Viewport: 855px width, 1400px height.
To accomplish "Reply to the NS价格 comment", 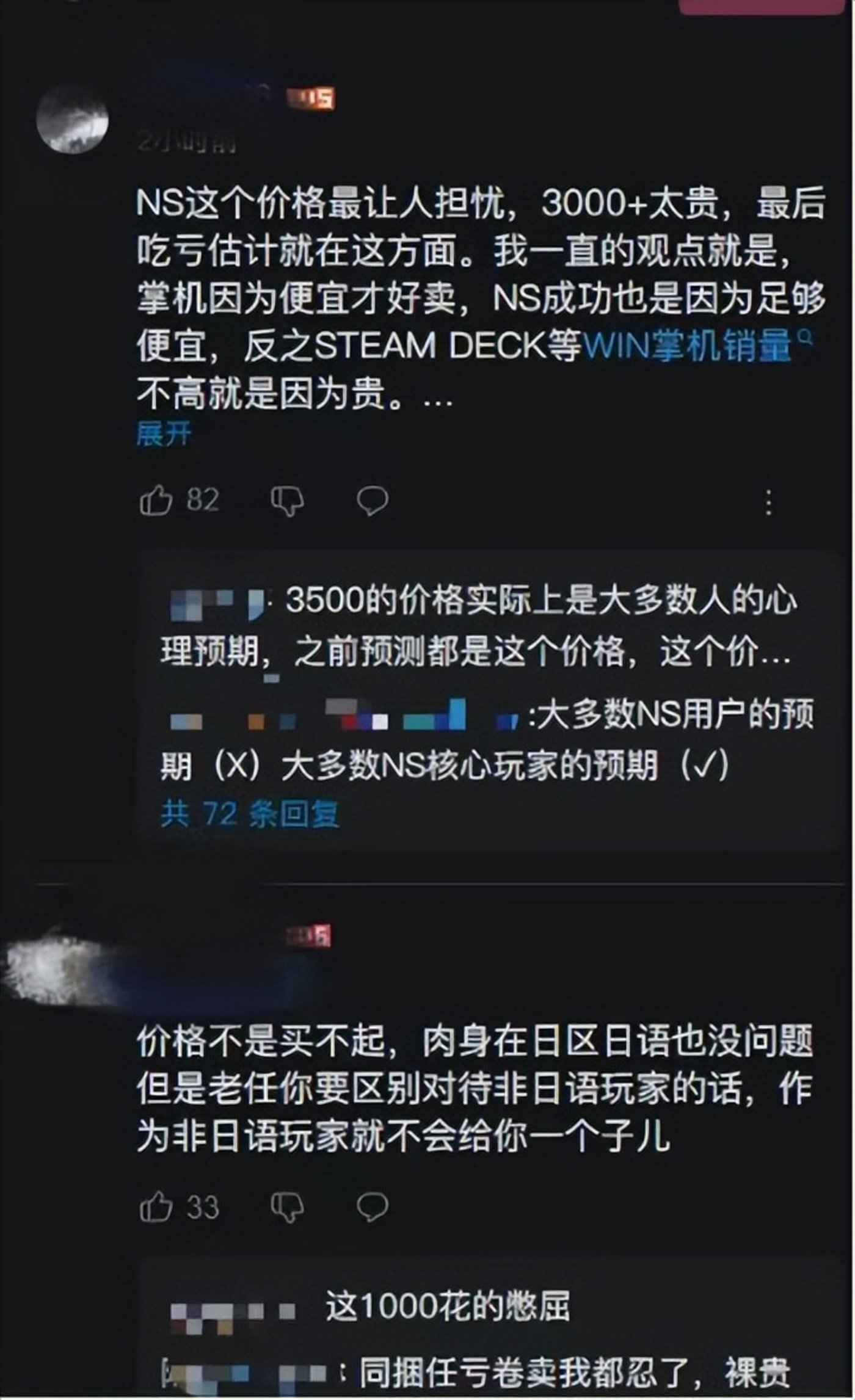I will tap(372, 501).
